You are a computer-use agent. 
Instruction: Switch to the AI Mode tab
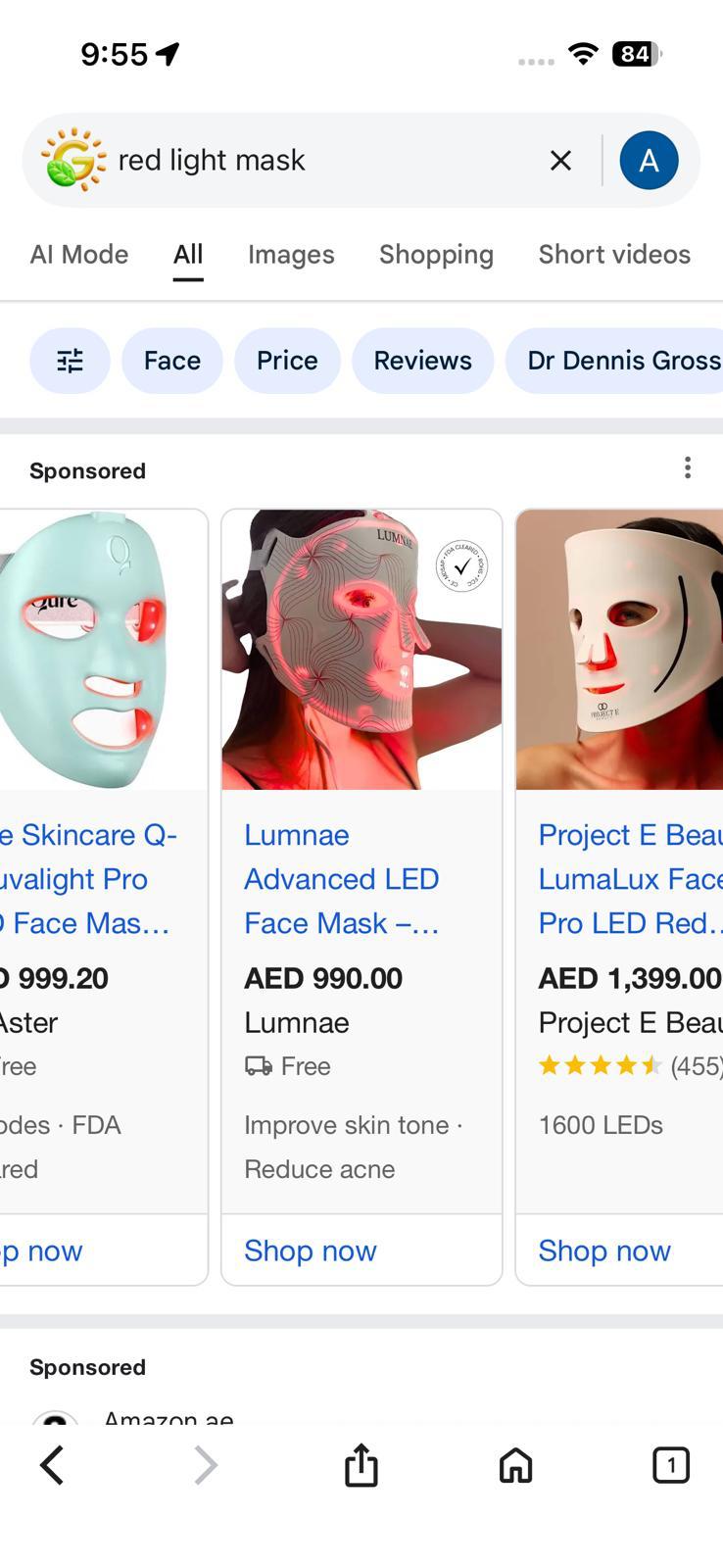click(x=79, y=255)
